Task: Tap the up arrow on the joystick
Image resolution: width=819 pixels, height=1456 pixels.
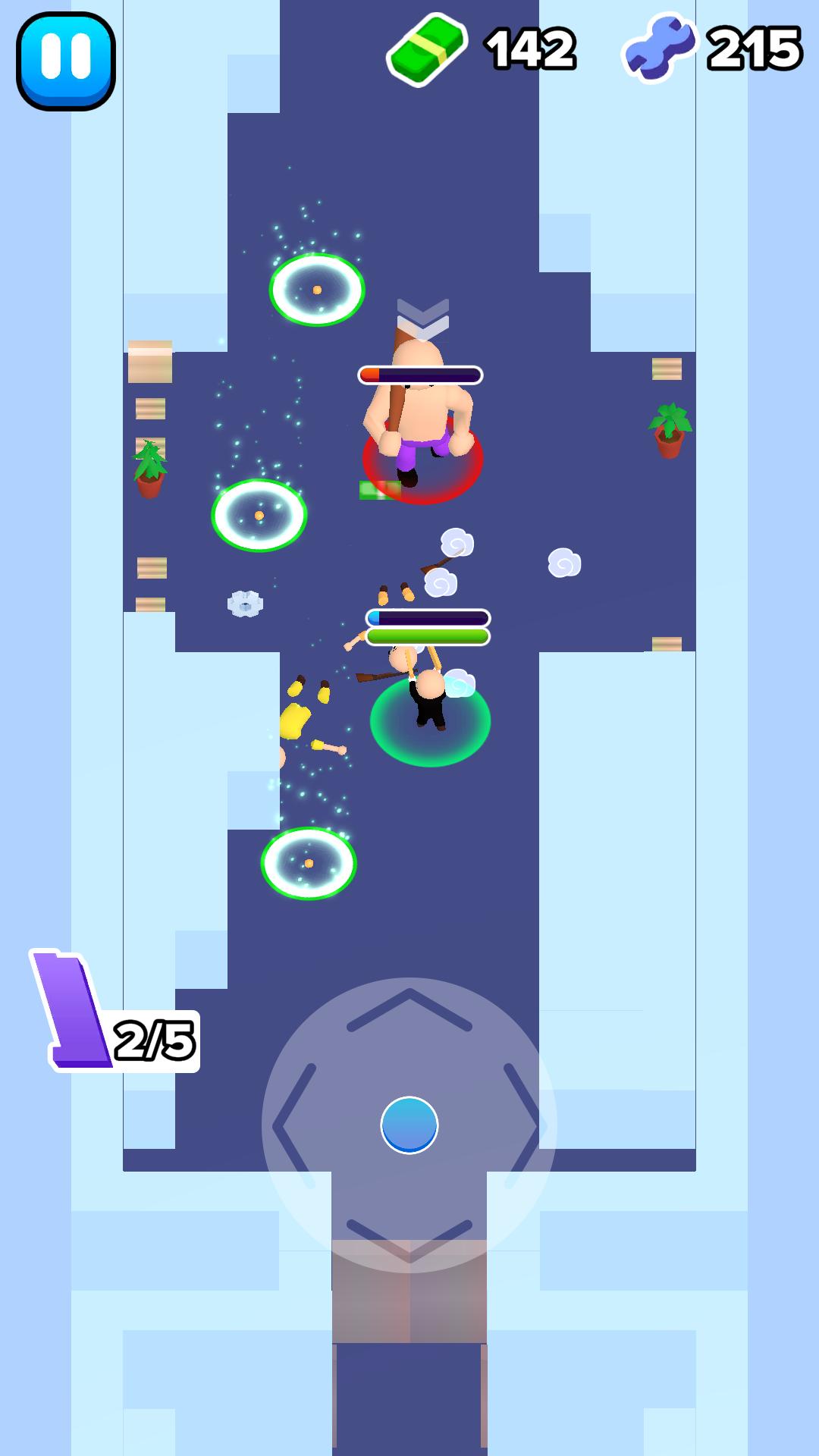Action: click(409, 1009)
